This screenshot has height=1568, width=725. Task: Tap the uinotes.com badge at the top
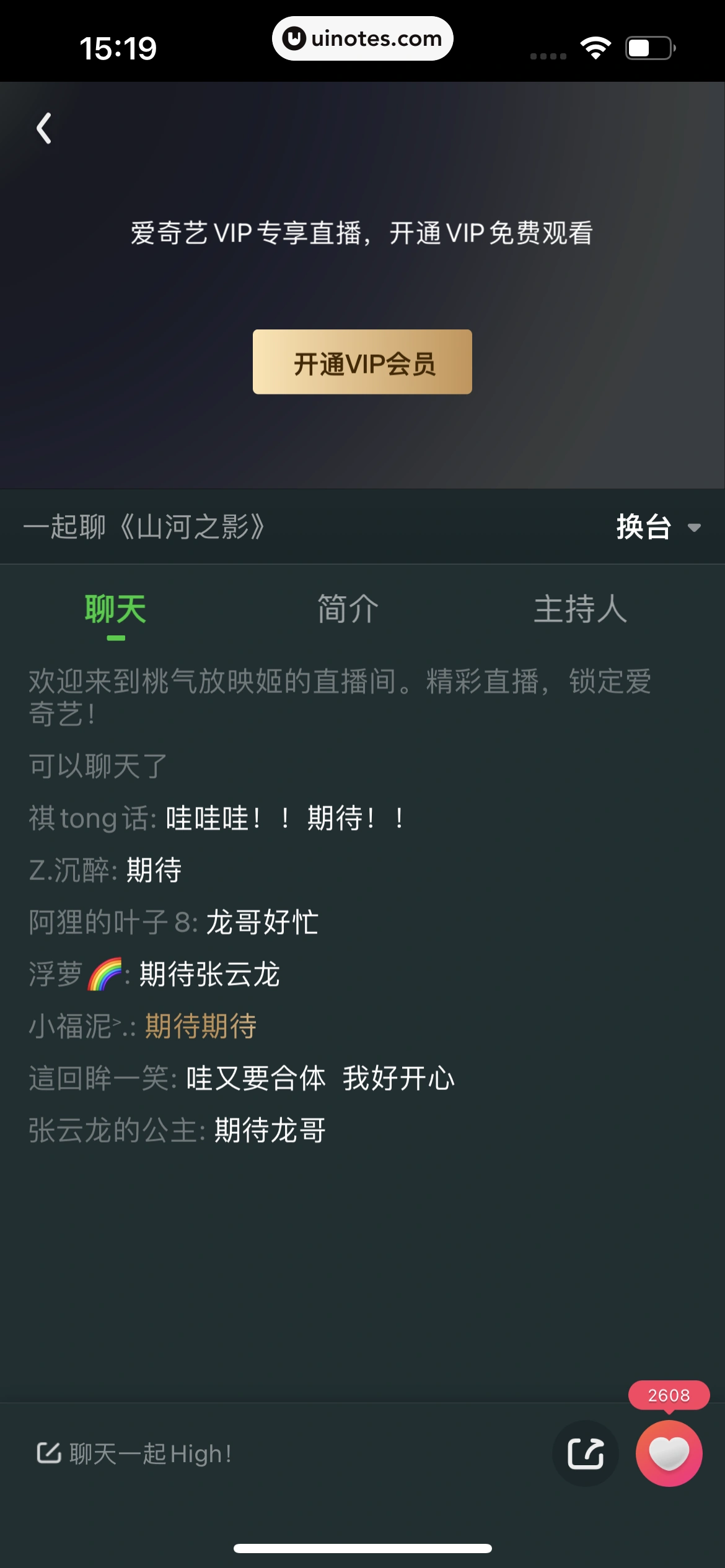point(362,38)
